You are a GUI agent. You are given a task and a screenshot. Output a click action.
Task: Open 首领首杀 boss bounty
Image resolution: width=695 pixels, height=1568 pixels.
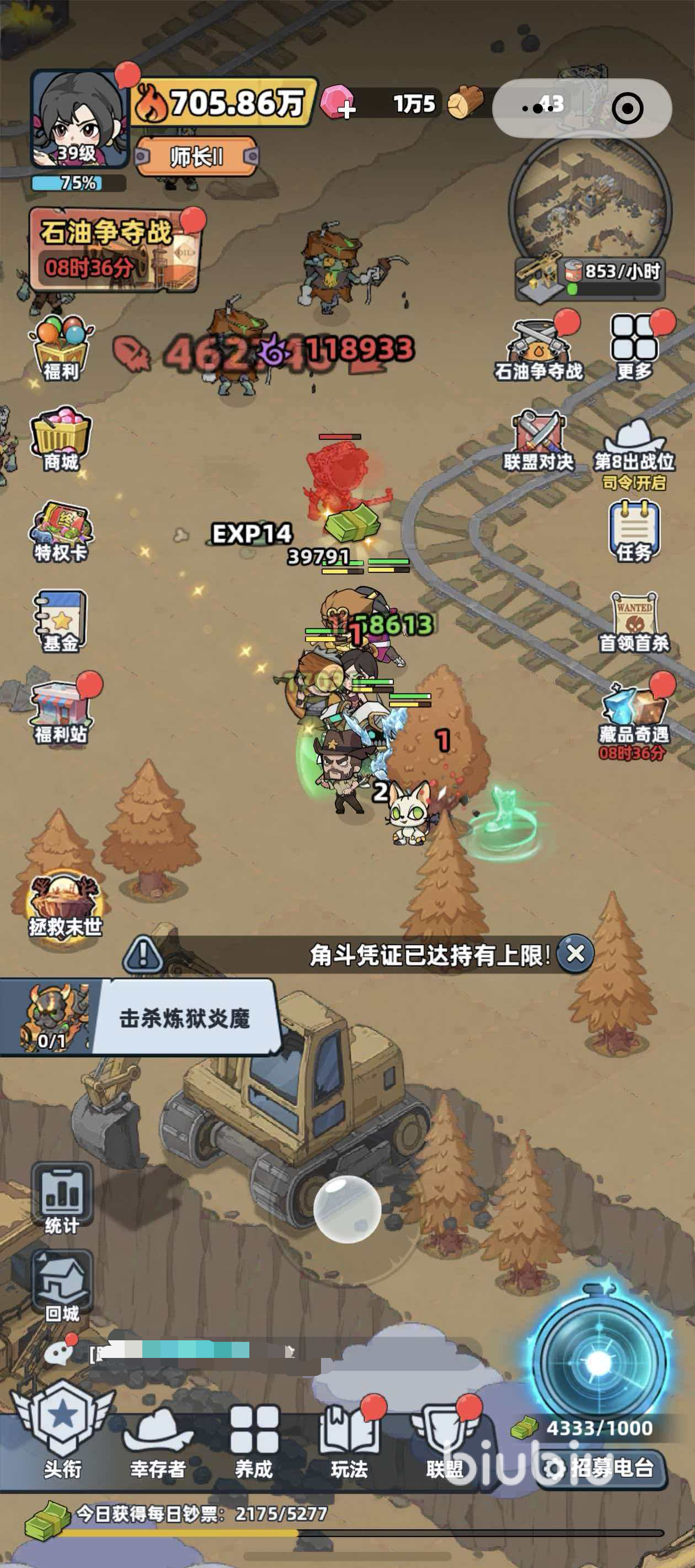634,621
